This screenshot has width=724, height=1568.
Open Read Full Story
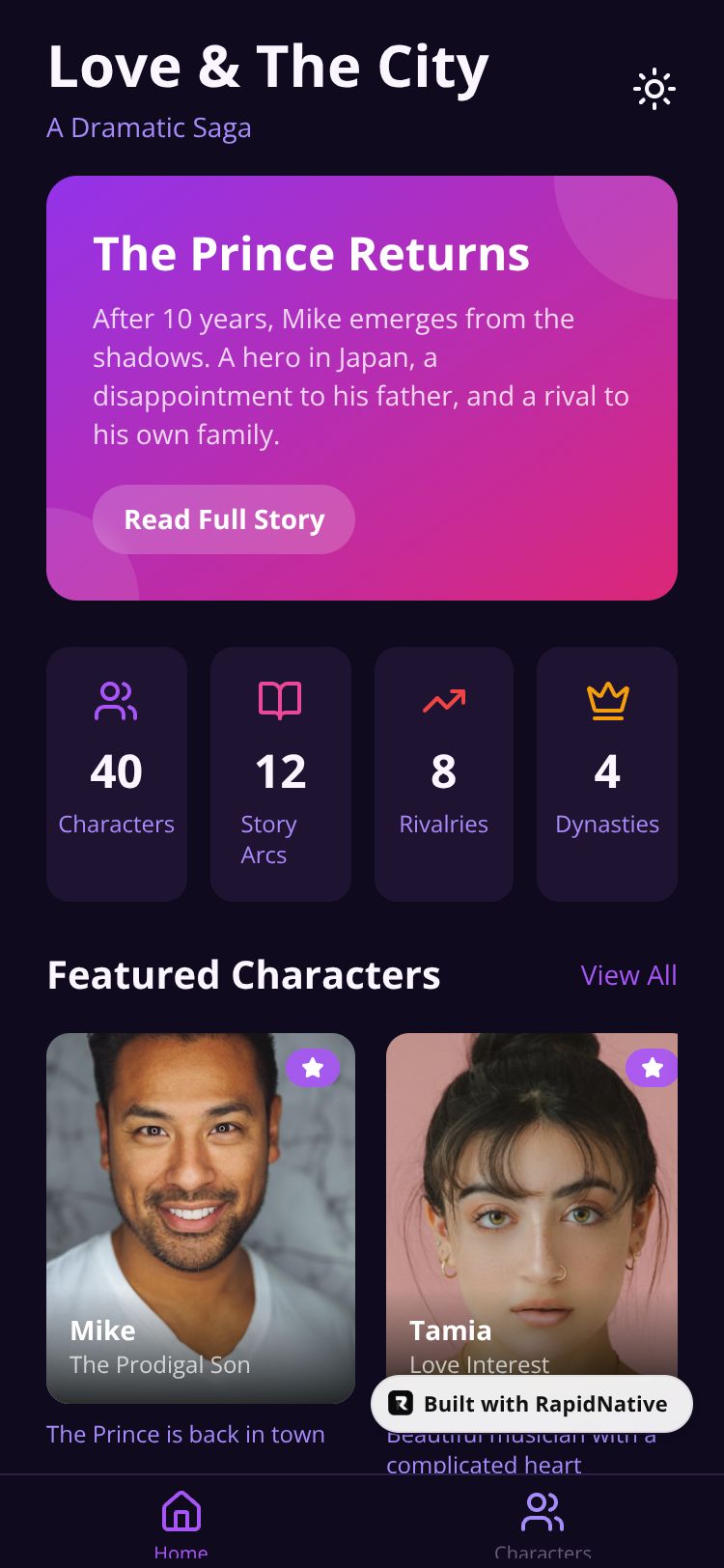224,519
